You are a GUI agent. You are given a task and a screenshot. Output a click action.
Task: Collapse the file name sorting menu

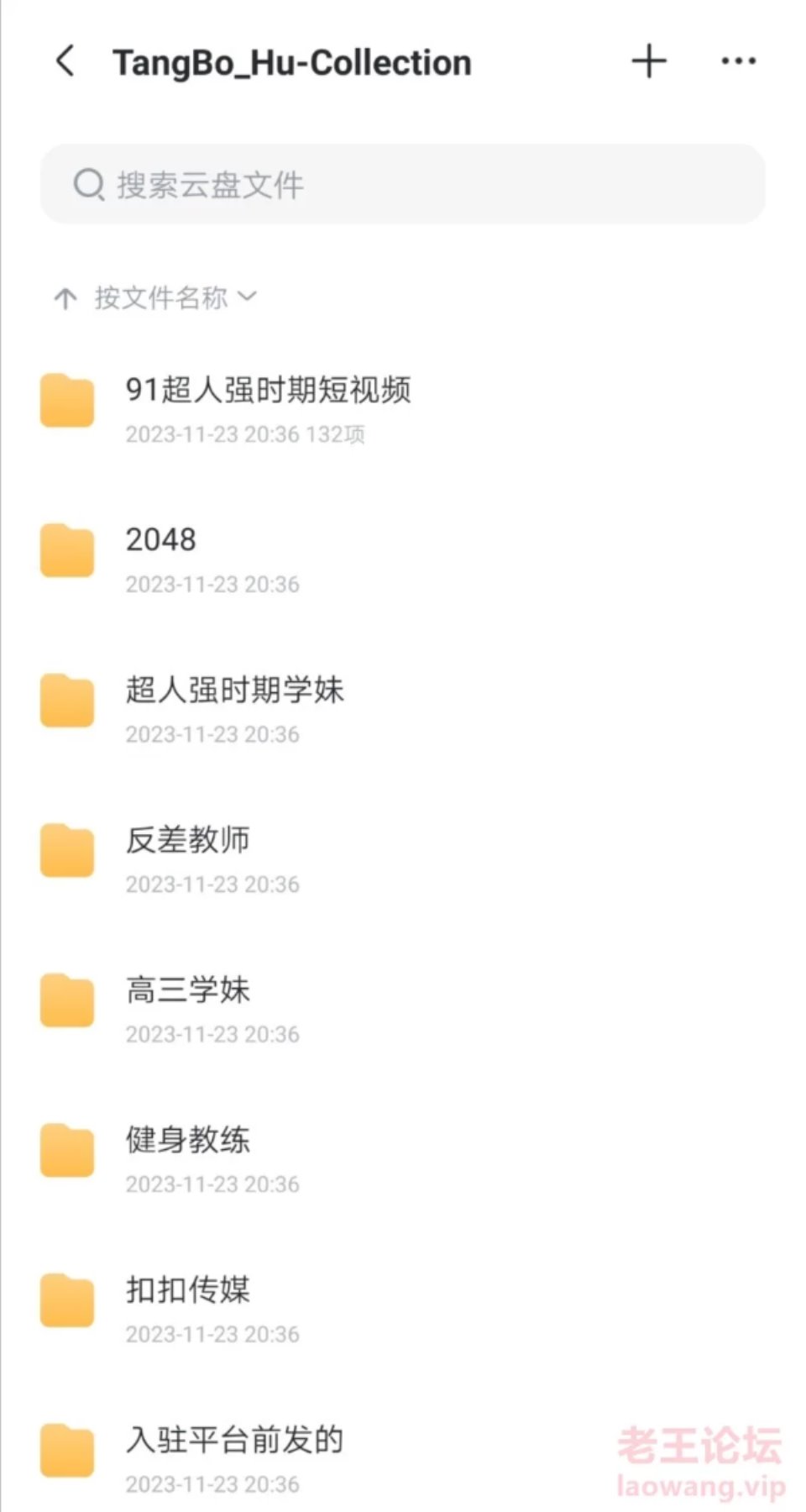click(x=248, y=297)
